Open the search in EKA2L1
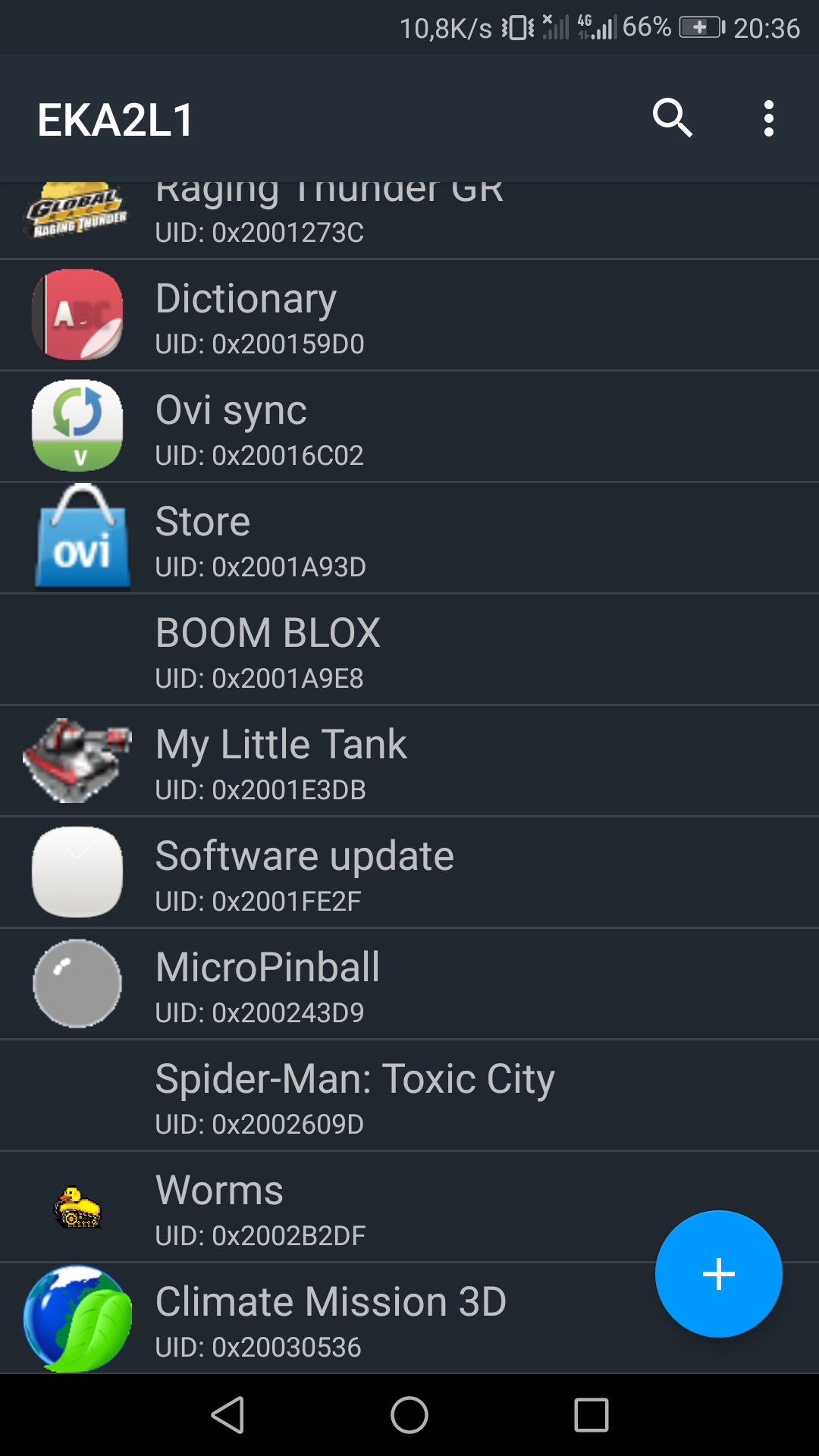Image resolution: width=819 pixels, height=1456 pixels. [x=673, y=118]
